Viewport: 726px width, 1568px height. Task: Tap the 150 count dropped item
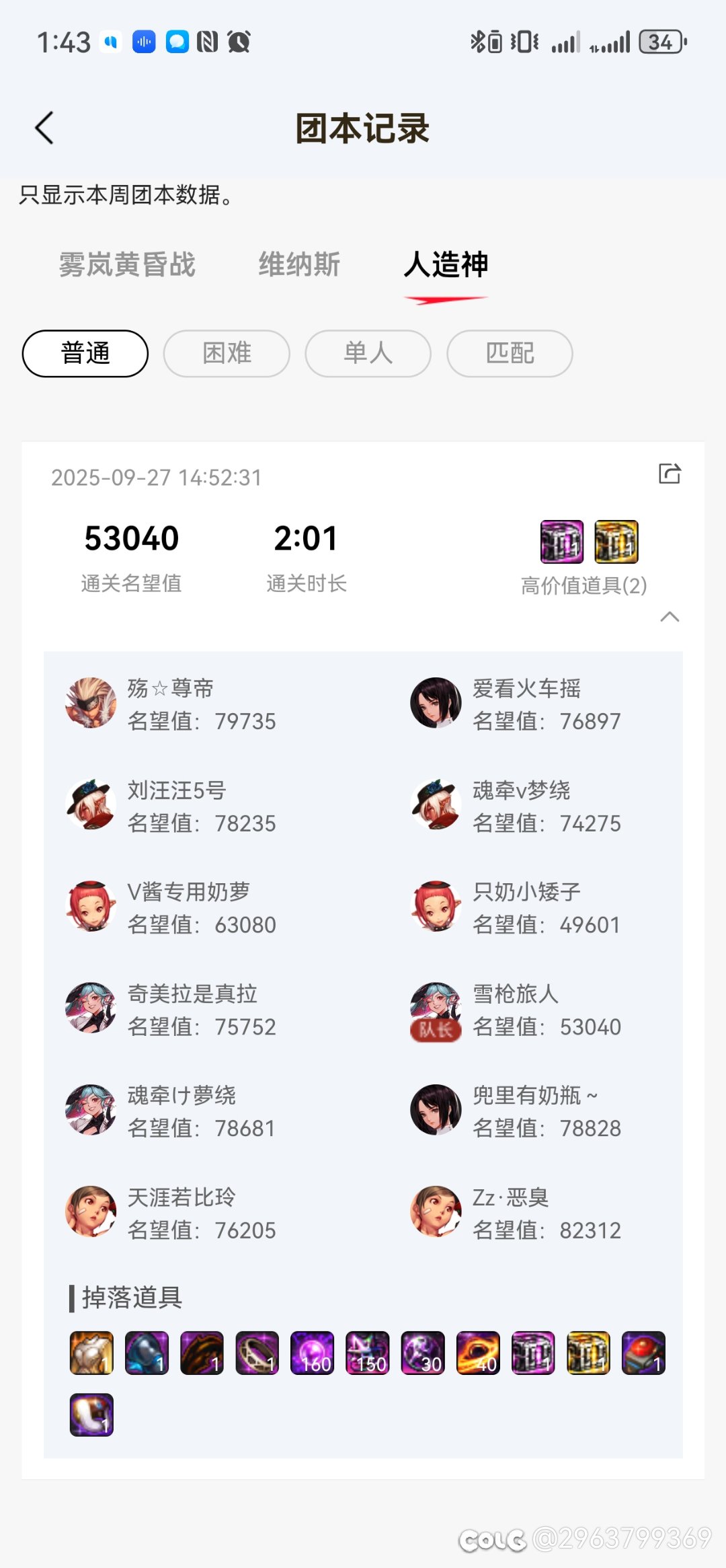[367, 1353]
